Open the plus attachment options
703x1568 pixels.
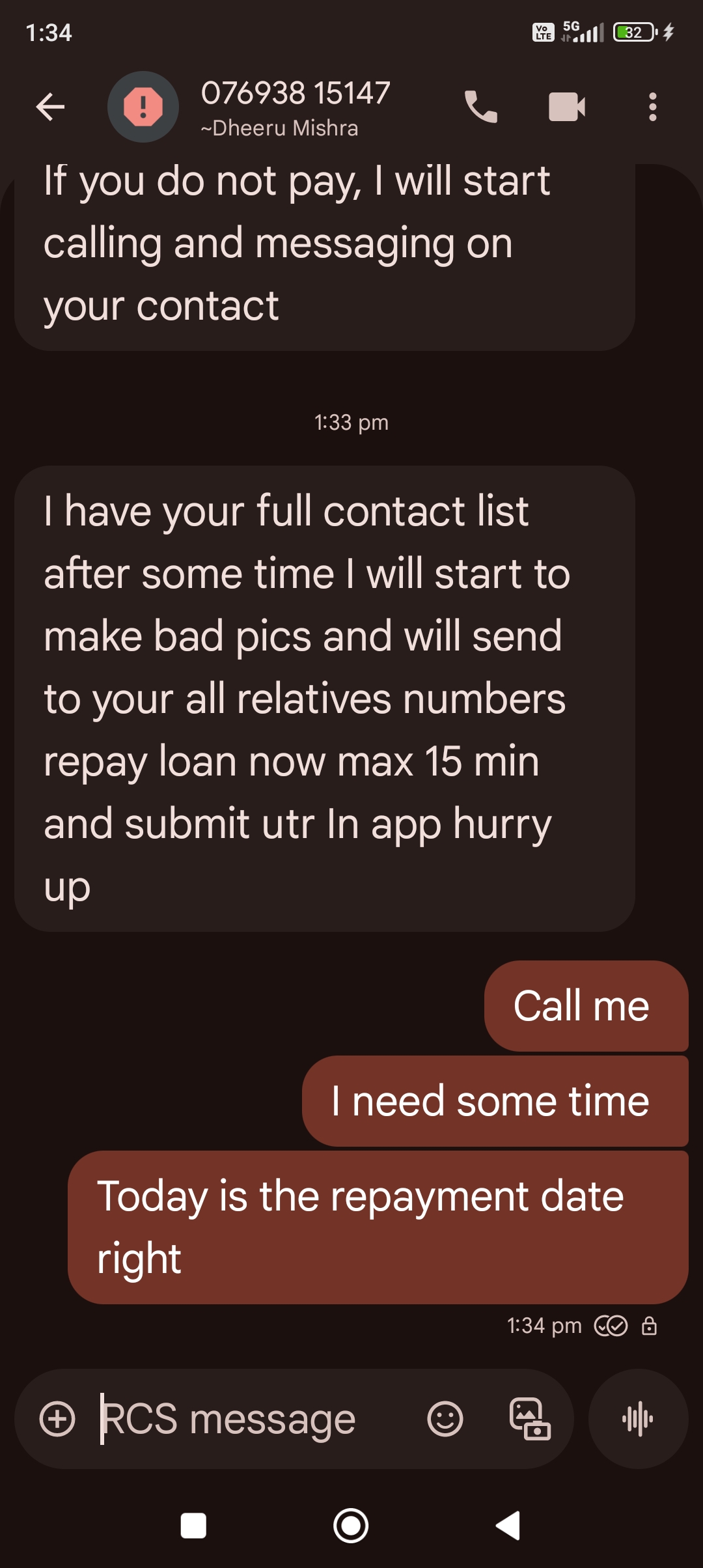pyautogui.click(x=57, y=1419)
